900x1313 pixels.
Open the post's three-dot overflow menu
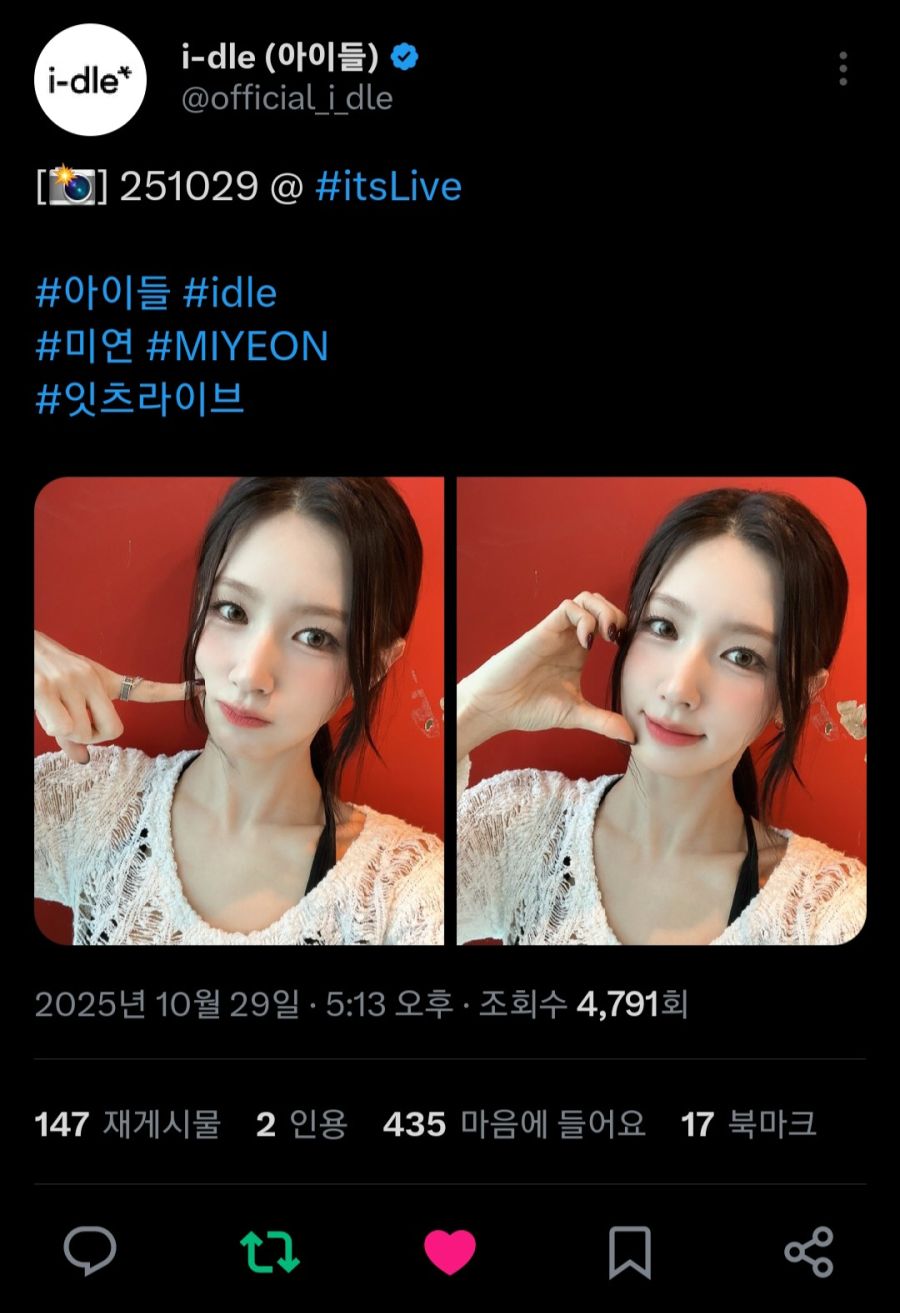tap(843, 68)
